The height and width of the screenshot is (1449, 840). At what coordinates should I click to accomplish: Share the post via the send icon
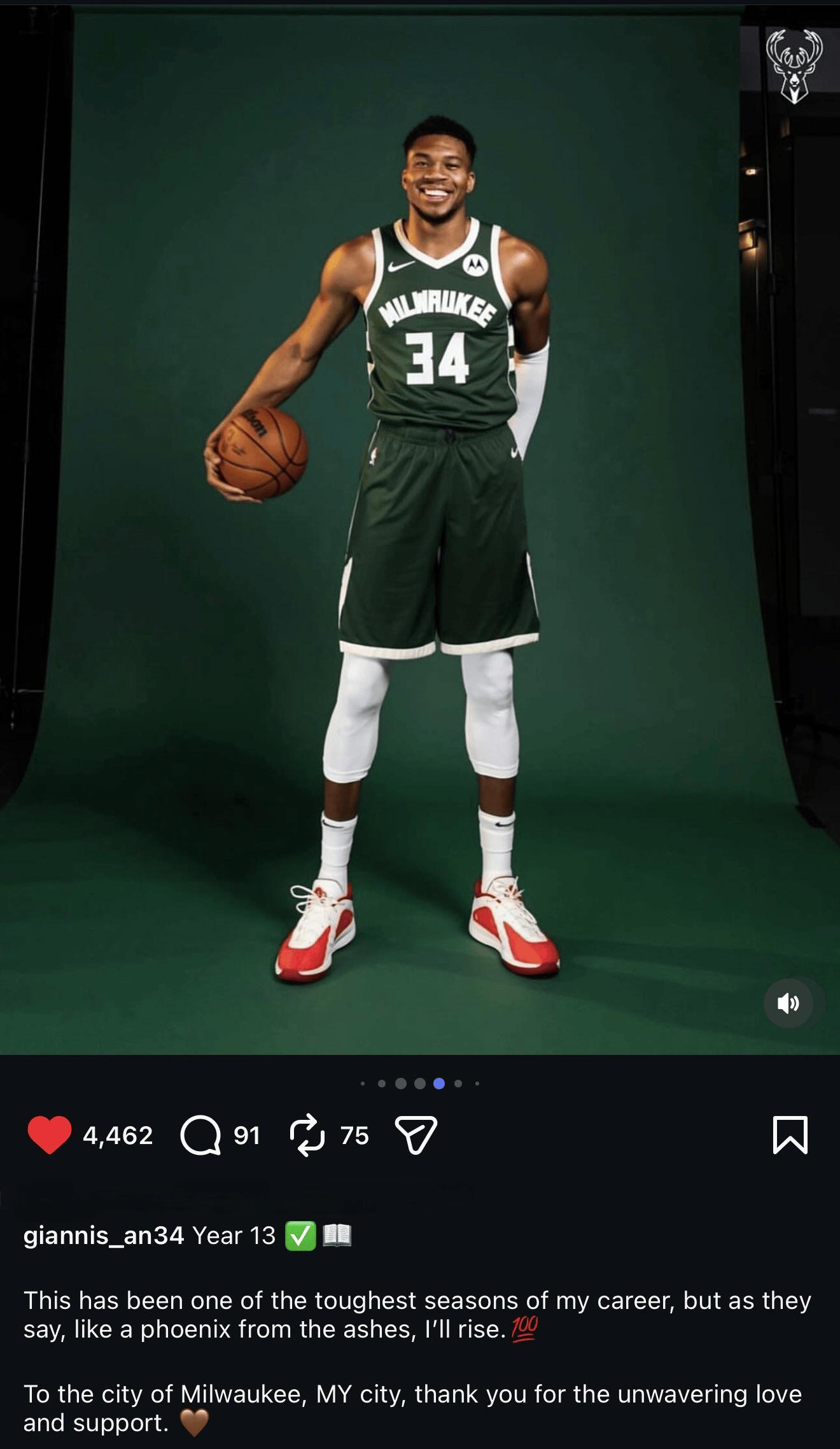416,1135
